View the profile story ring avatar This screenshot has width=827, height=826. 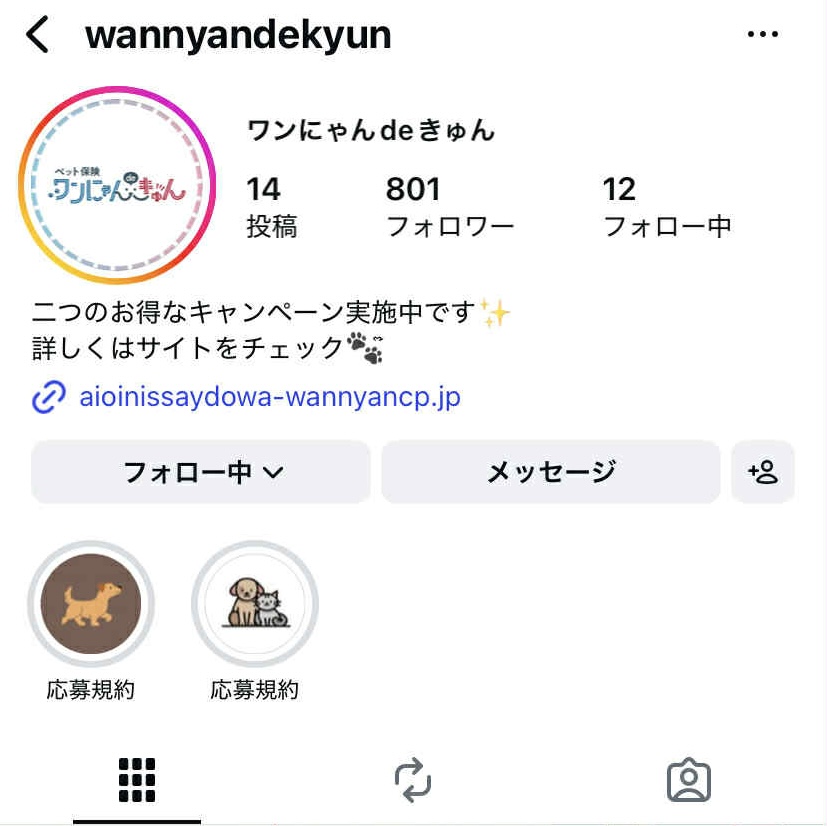(117, 186)
